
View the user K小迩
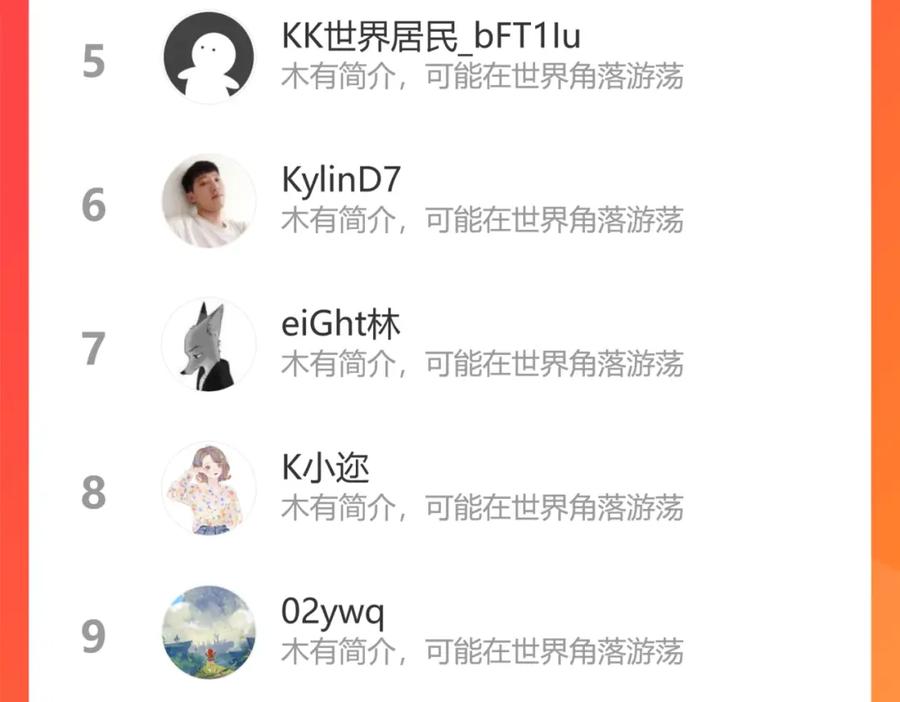pyautogui.click(x=449, y=488)
